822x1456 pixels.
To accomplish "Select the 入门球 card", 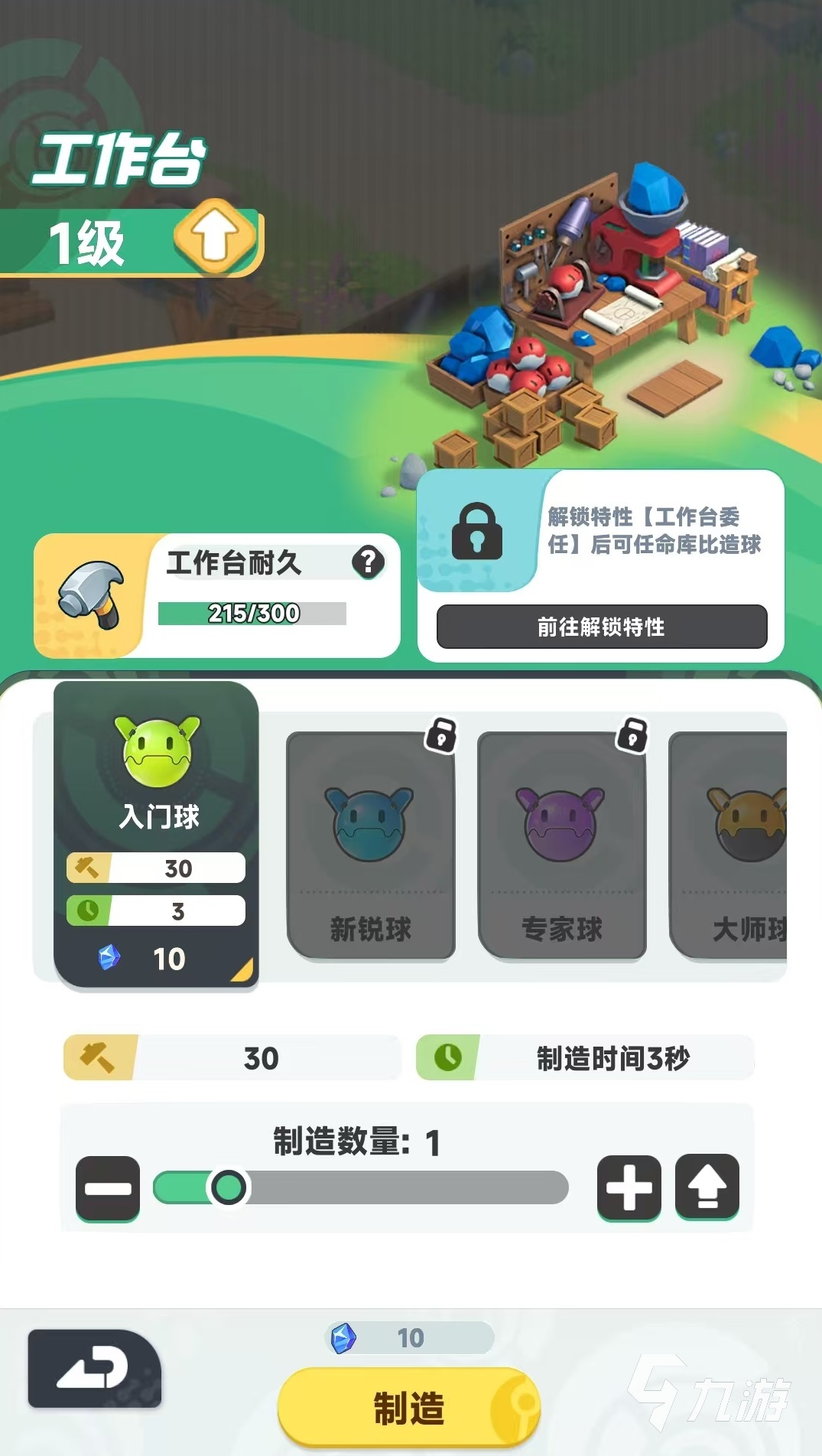I will tap(157, 833).
